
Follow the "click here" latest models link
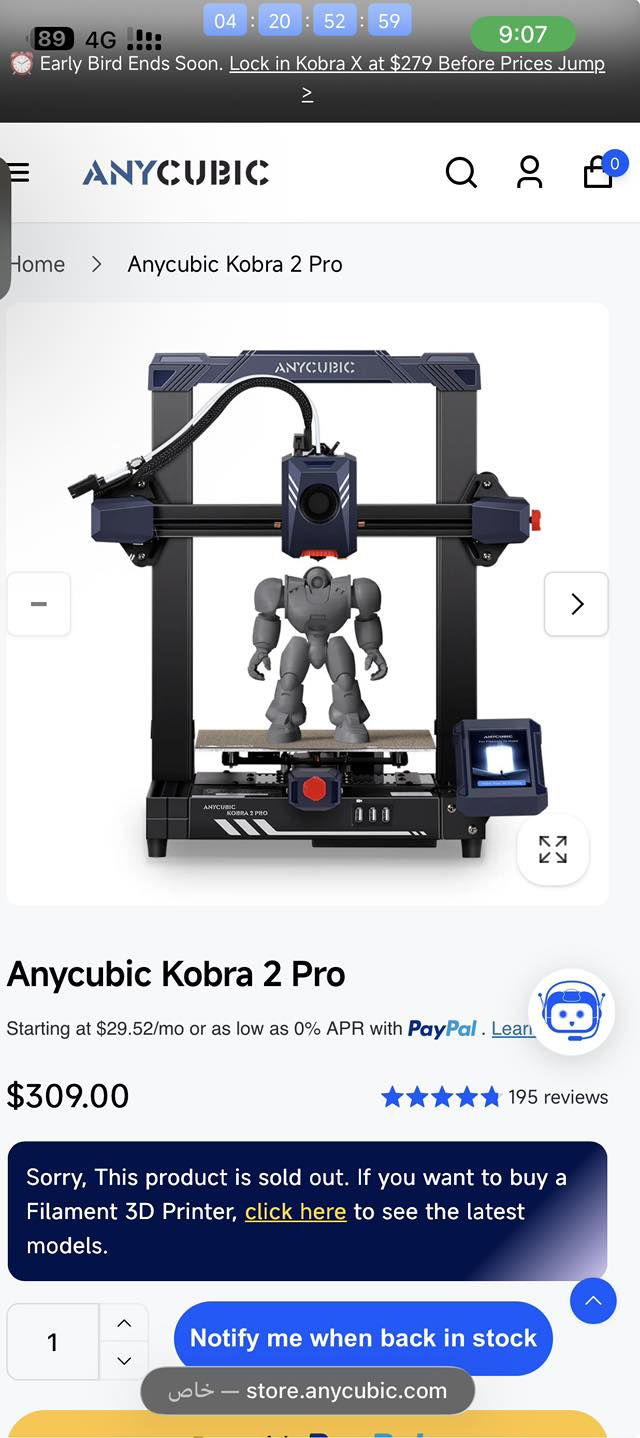coord(295,1211)
